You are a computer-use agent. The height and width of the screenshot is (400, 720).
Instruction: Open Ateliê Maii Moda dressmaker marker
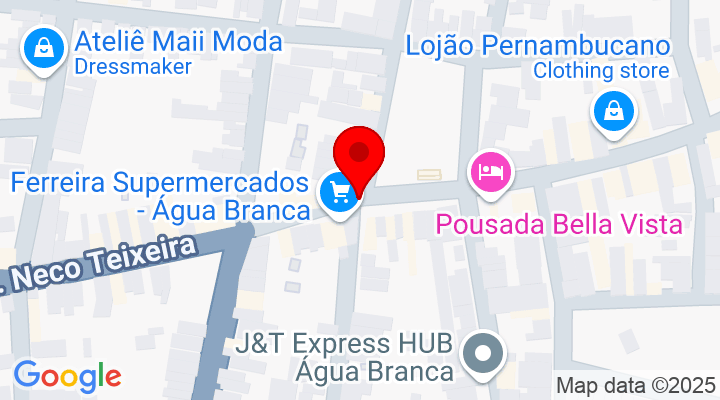click(x=44, y=48)
